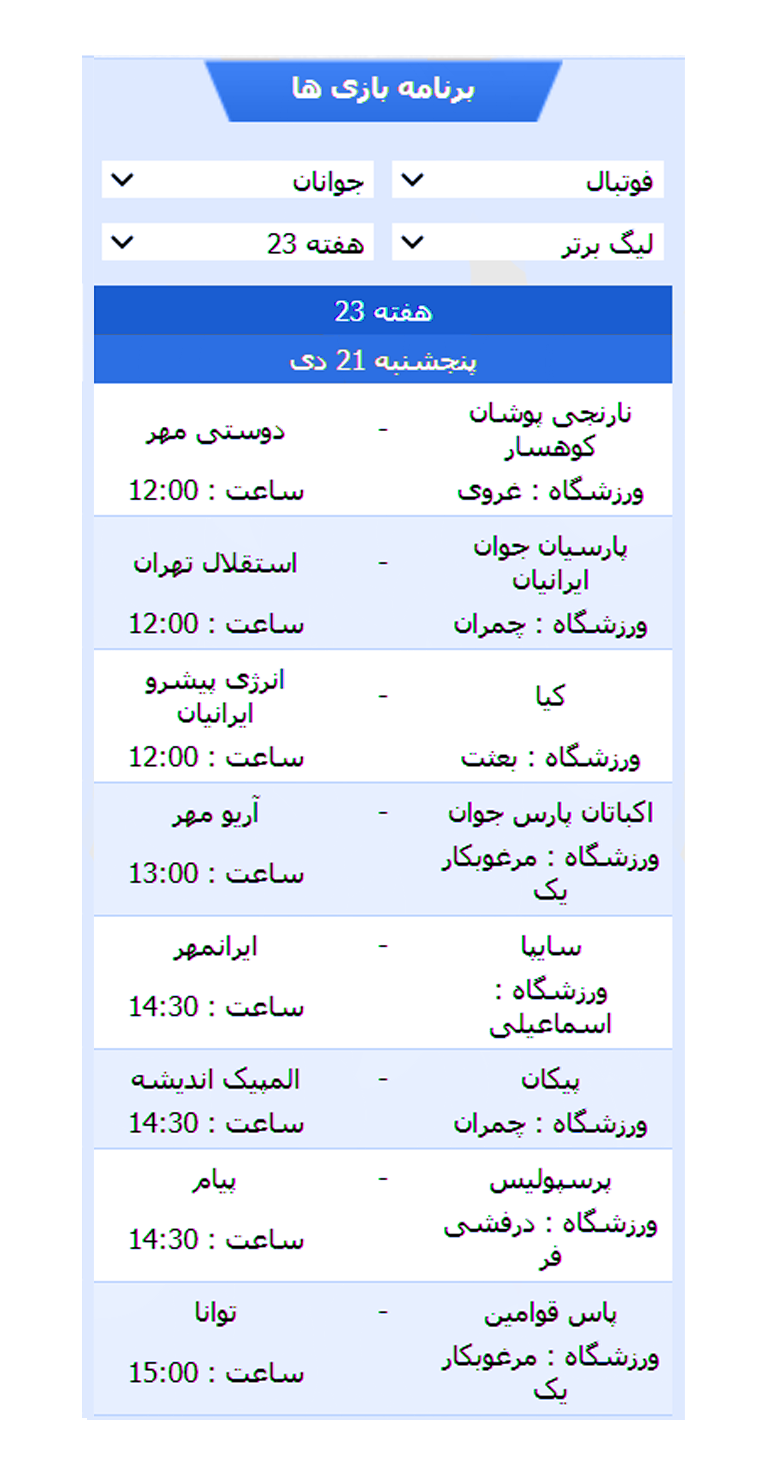Change the هفته 23 week selector

coord(238,242)
